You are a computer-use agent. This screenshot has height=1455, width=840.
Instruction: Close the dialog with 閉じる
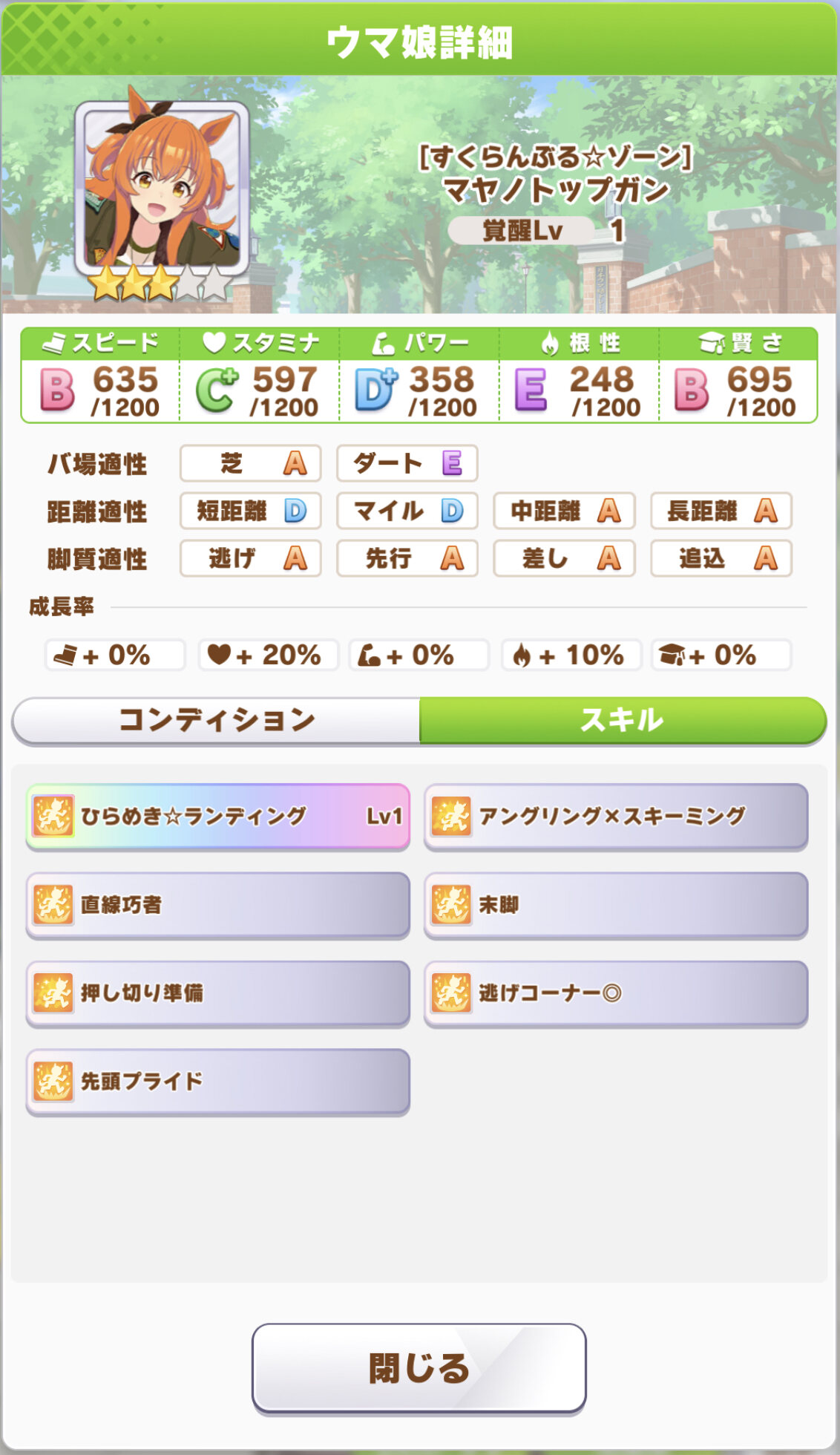click(419, 1367)
